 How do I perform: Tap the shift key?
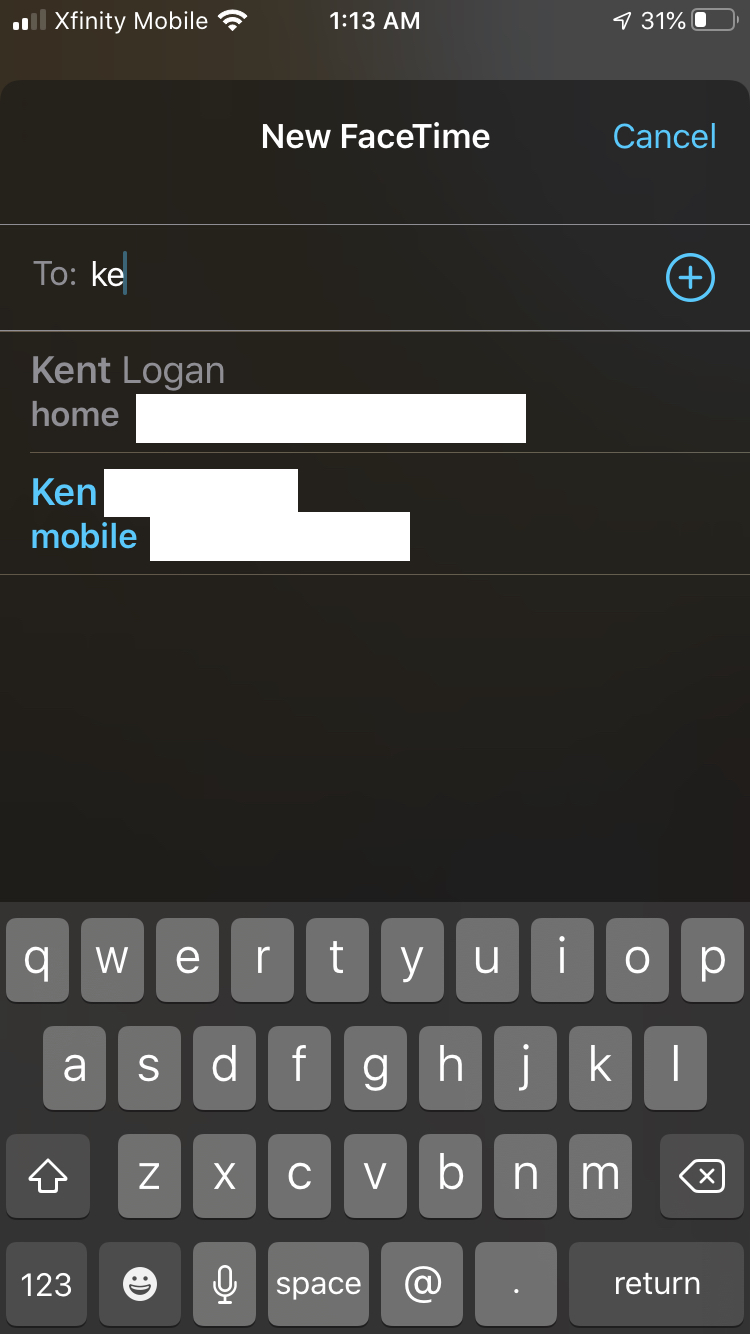click(x=47, y=1177)
